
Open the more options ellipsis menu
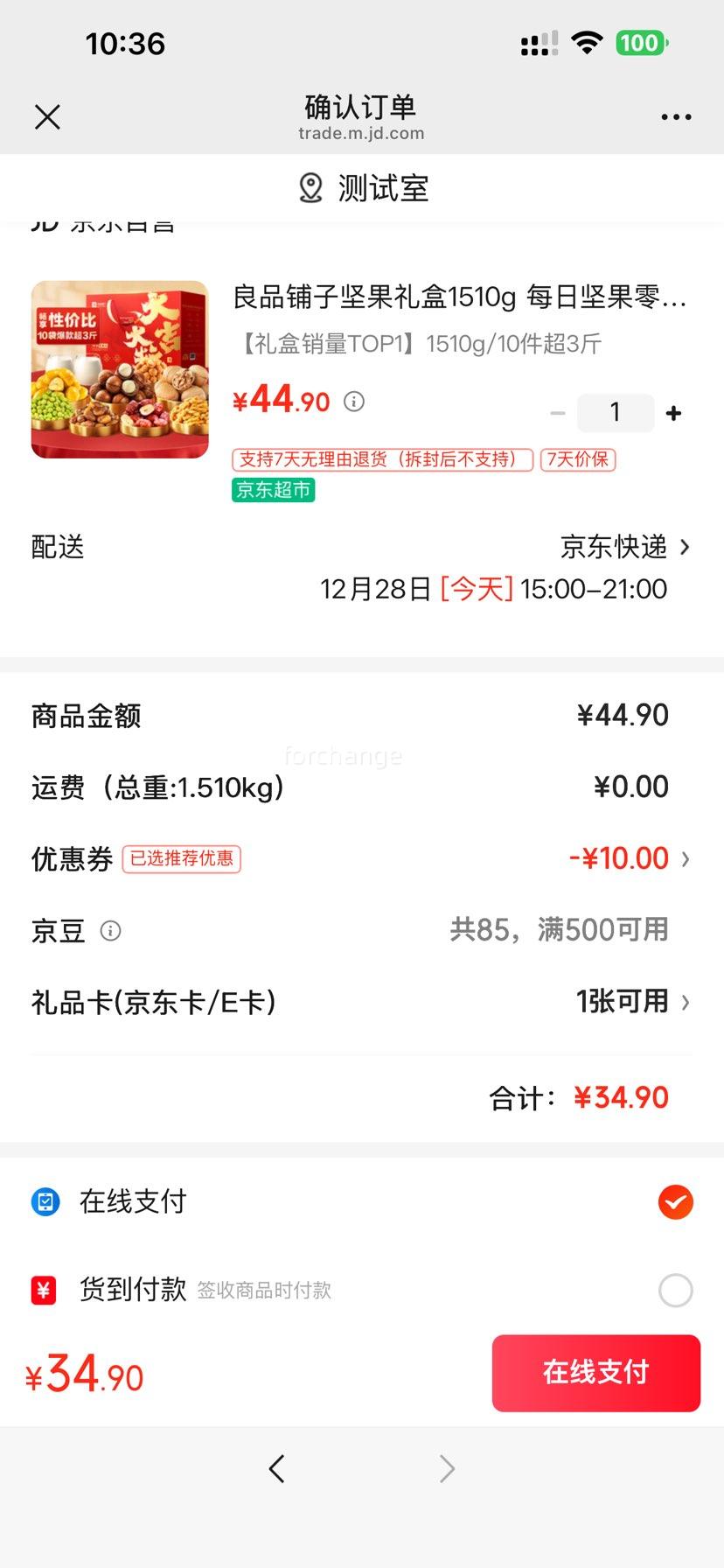(x=676, y=116)
